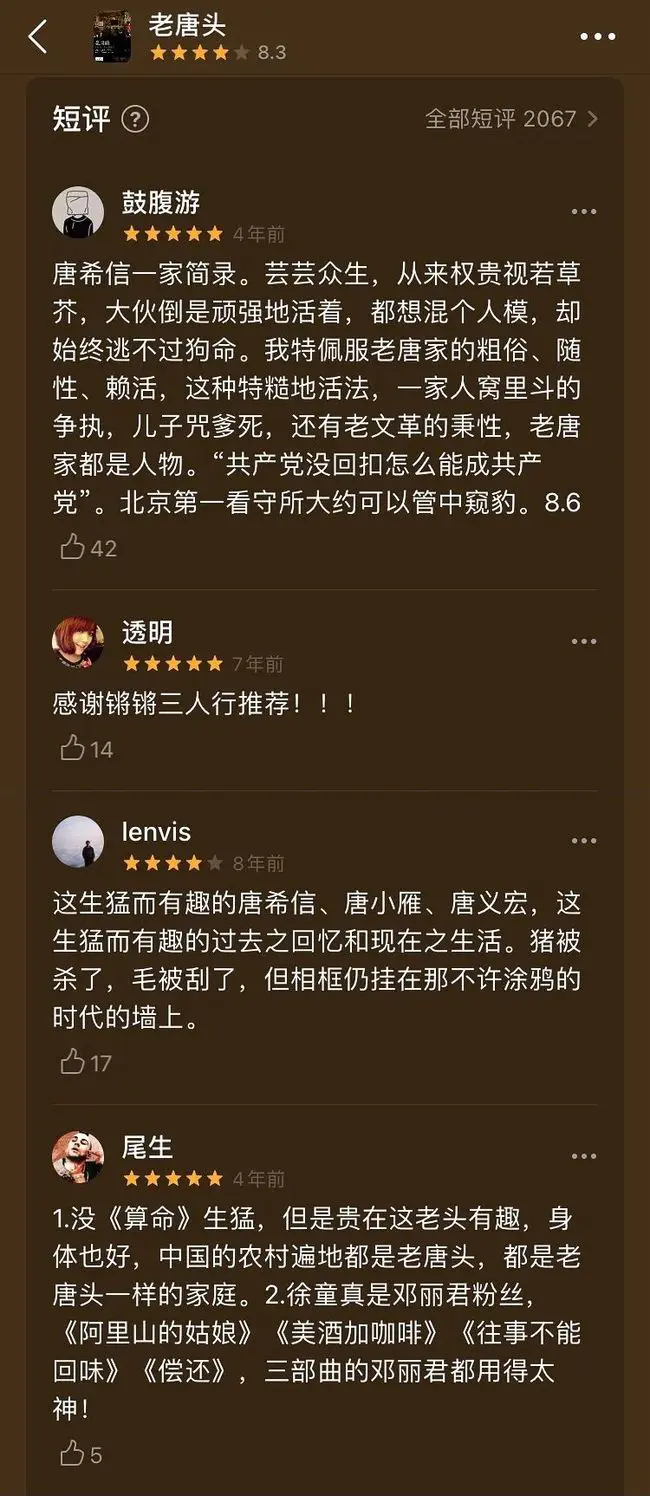The height and width of the screenshot is (1496, 650).
Task: Open 鼓腹游's profile avatar
Action: pos(78,211)
